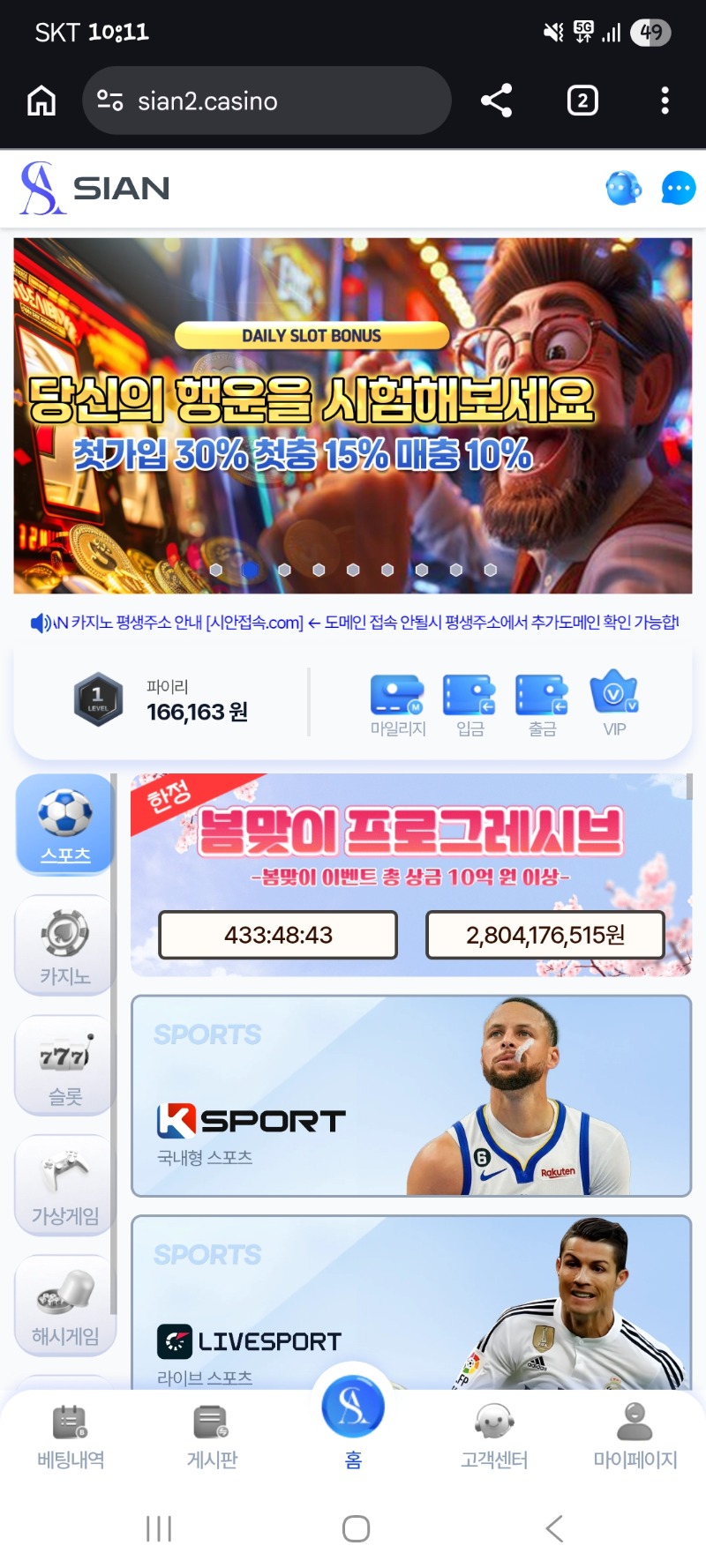The height and width of the screenshot is (1568, 706).
Task: Share this page from the browser
Action: pyautogui.click(x=496, y=101)
